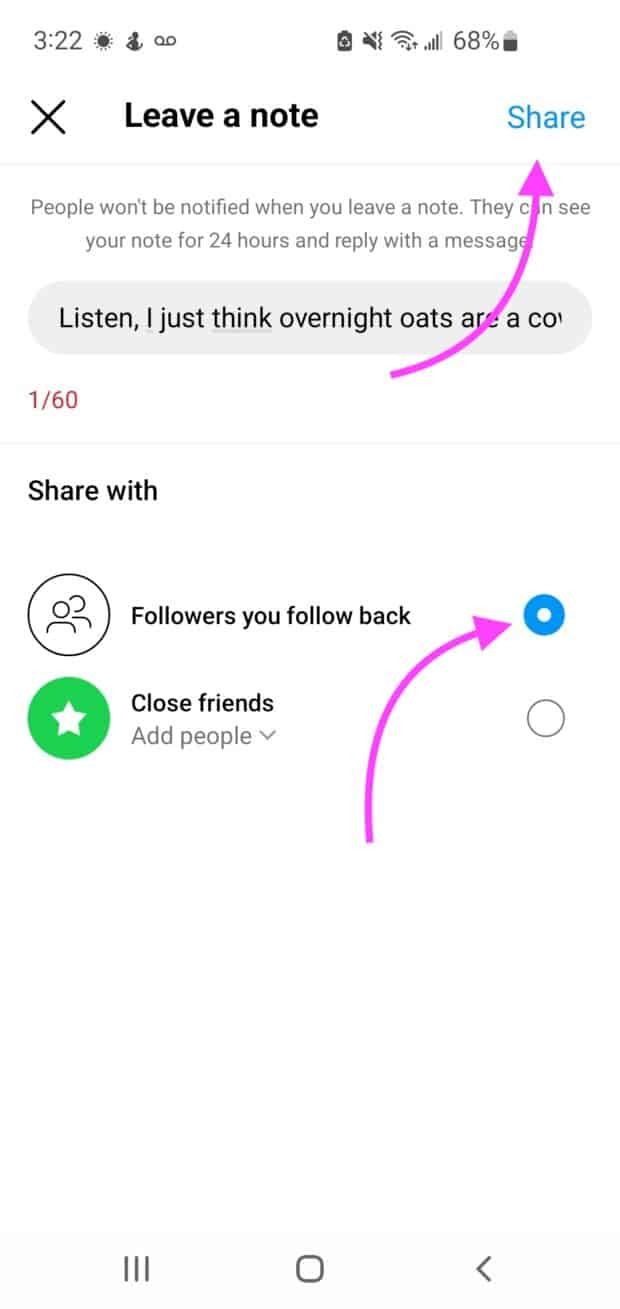Open recent apps

[x=136, y=1269]
